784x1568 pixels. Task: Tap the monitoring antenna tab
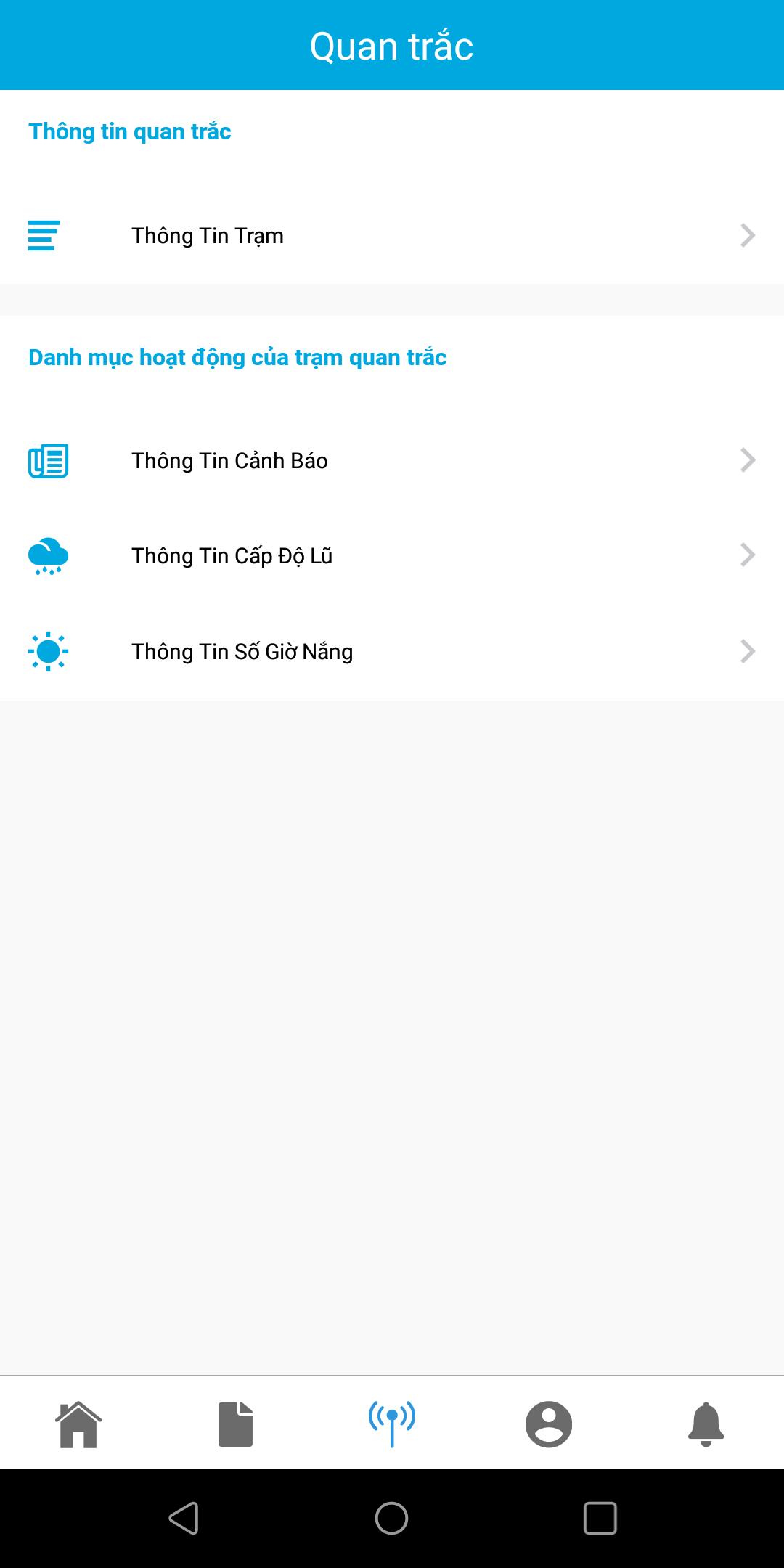(x=392, y=1424)
